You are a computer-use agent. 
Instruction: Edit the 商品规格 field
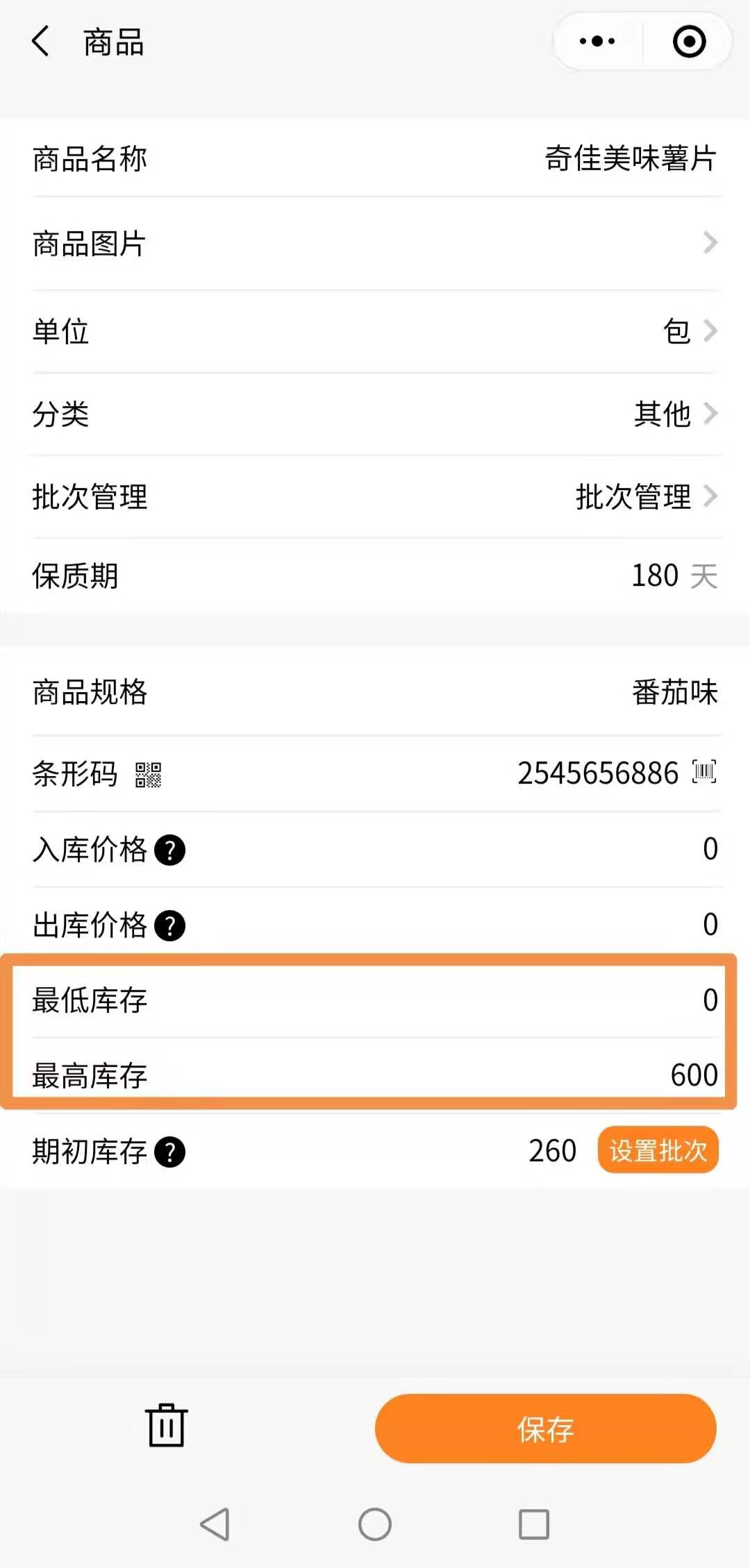(x=674, y=693)
